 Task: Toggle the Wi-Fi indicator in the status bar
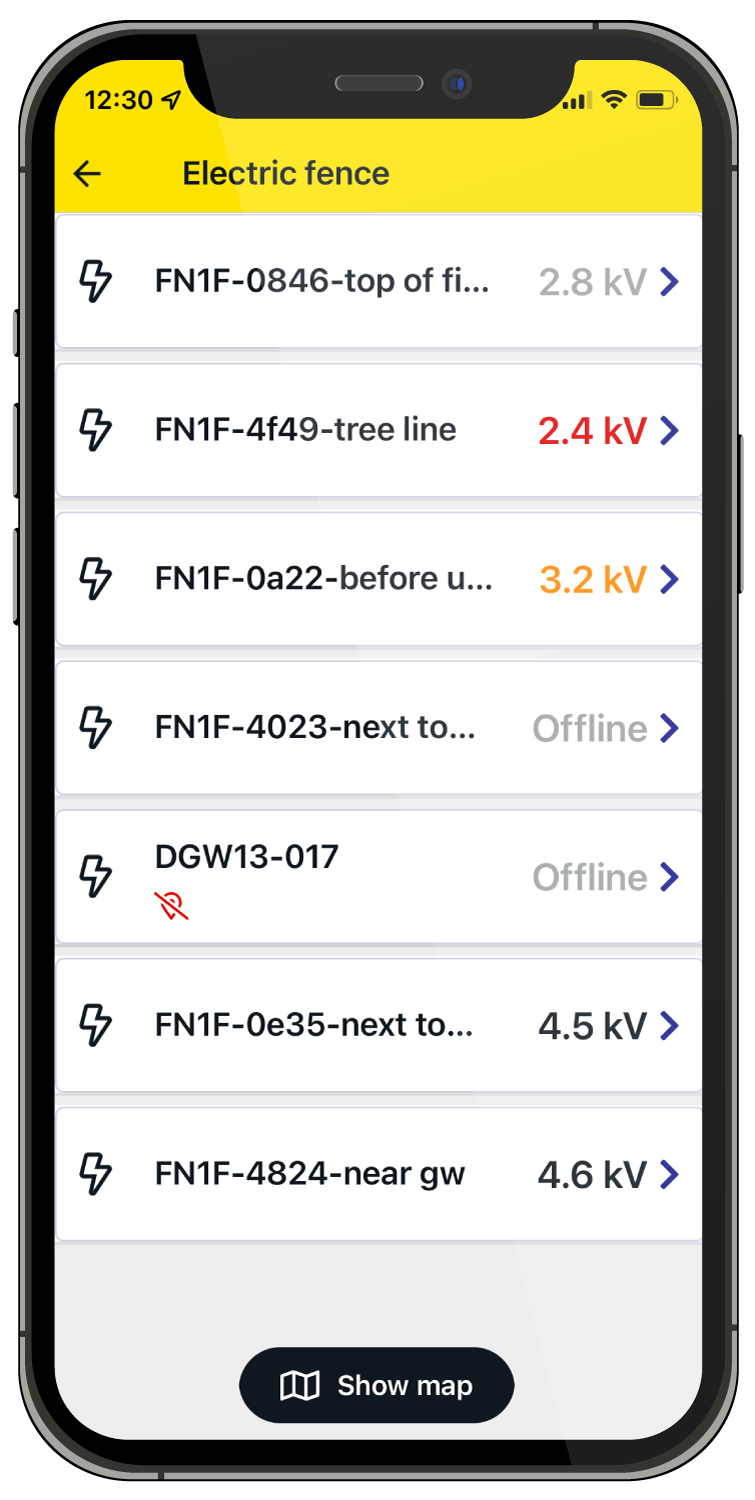point(613,99)
